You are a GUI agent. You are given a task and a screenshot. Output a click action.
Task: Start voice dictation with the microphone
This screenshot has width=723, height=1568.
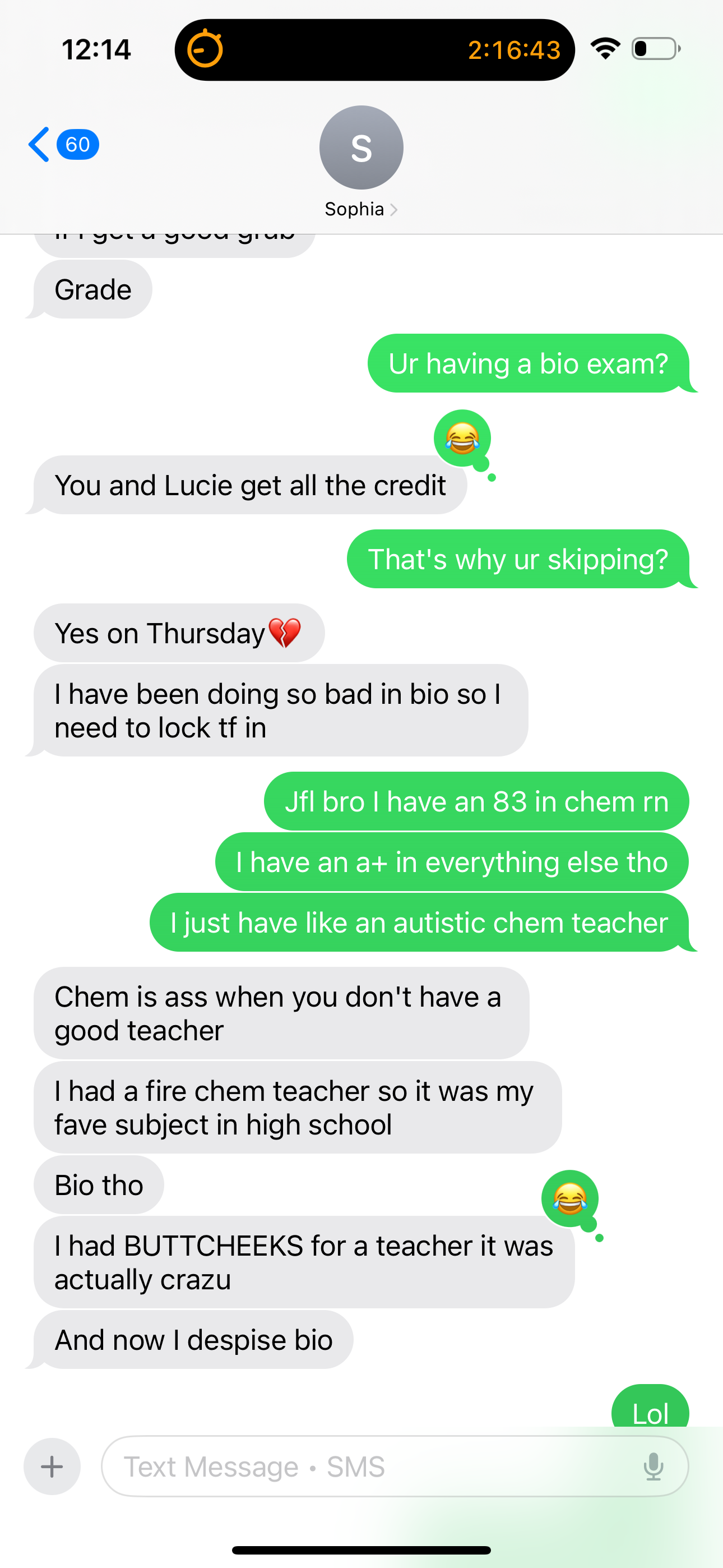click(654, 1466)
